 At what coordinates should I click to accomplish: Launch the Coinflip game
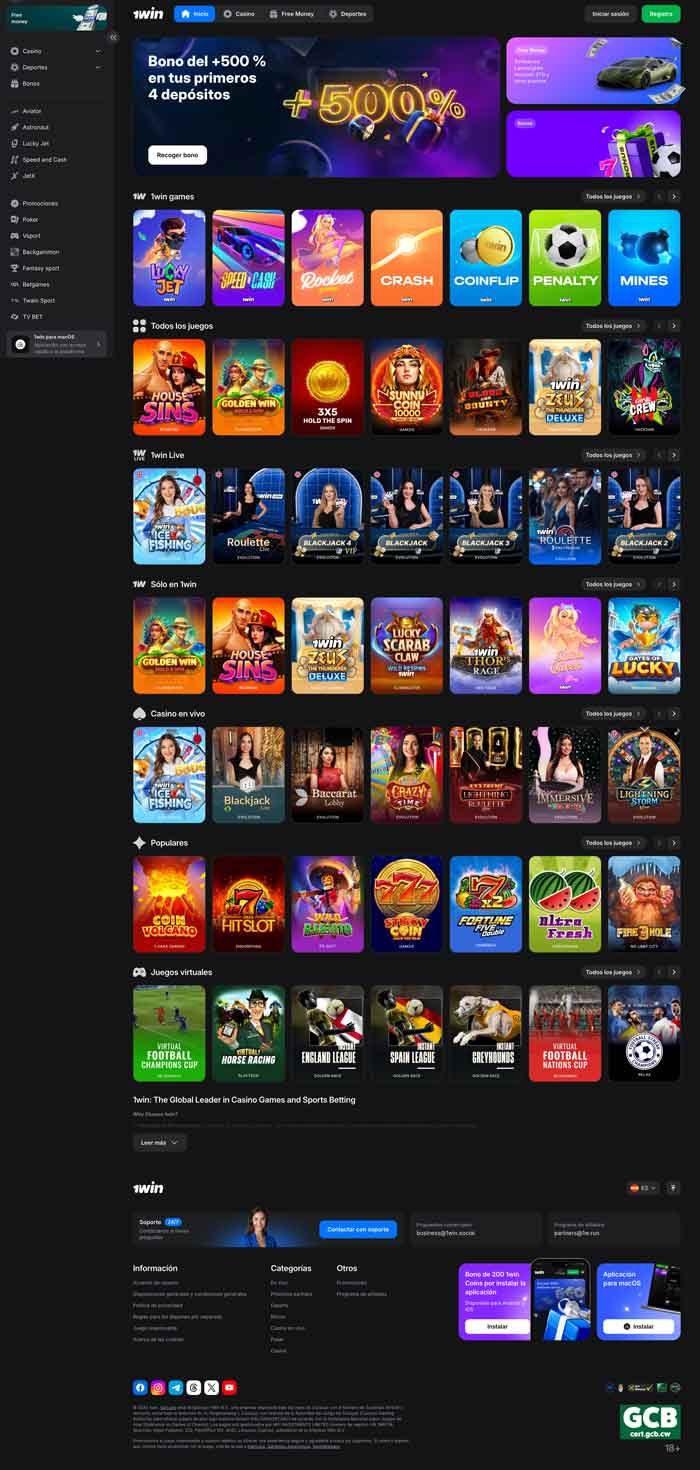(485, 257)
